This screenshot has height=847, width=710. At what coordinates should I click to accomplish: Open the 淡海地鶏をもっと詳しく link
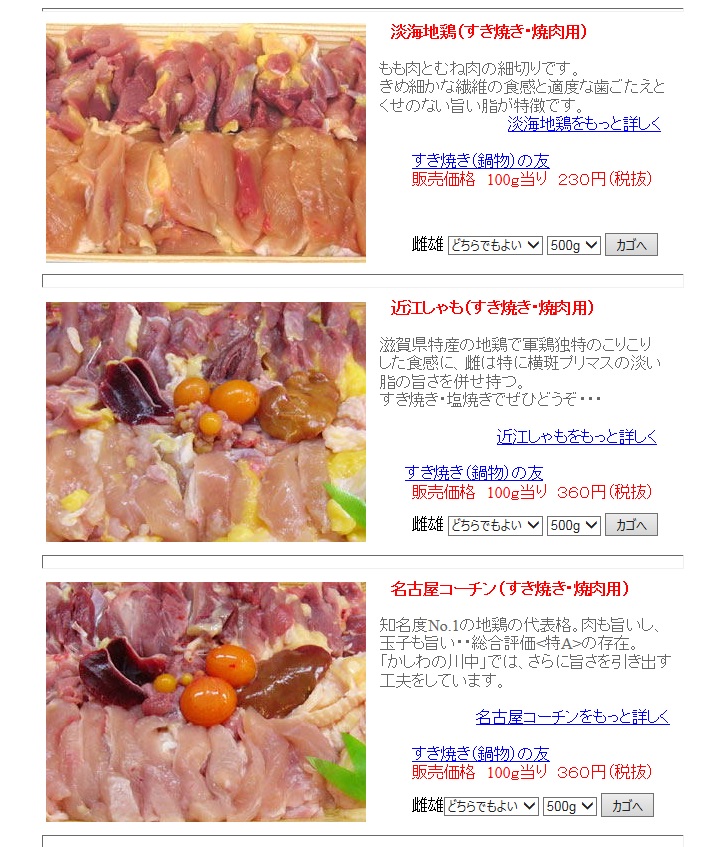coord(584,125)
